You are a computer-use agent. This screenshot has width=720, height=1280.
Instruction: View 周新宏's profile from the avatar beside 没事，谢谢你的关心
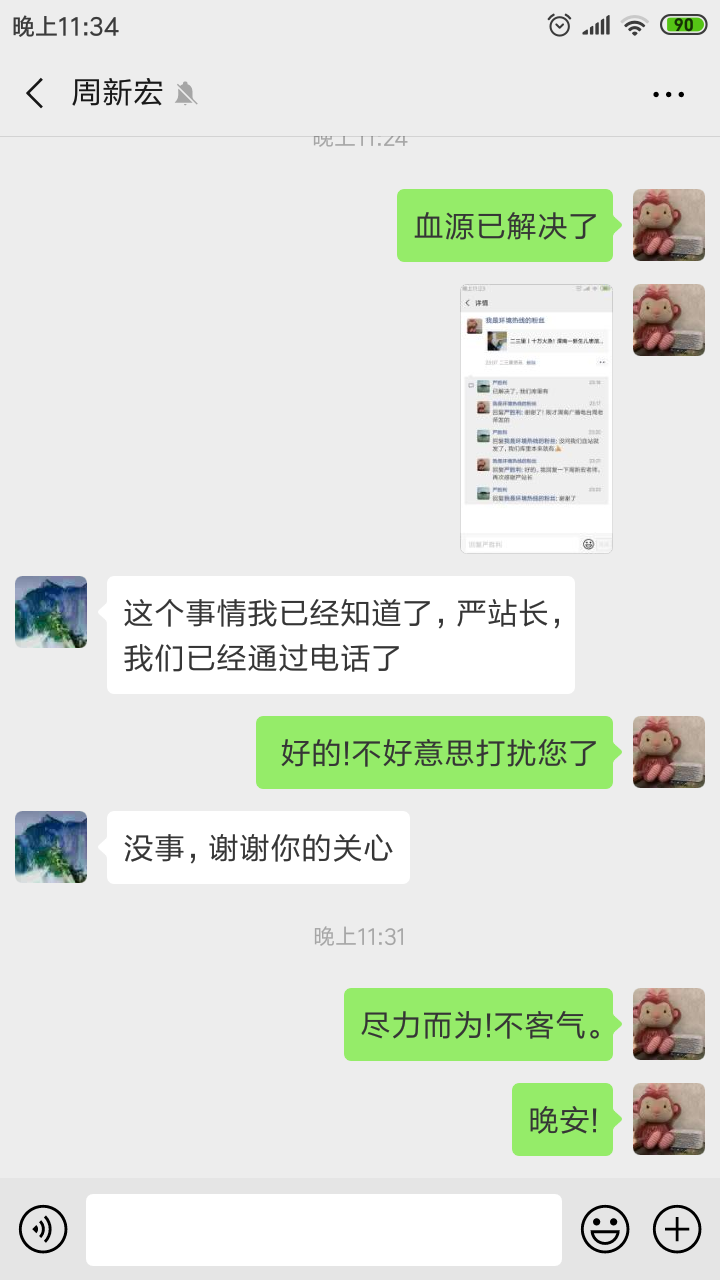point(51,847)
